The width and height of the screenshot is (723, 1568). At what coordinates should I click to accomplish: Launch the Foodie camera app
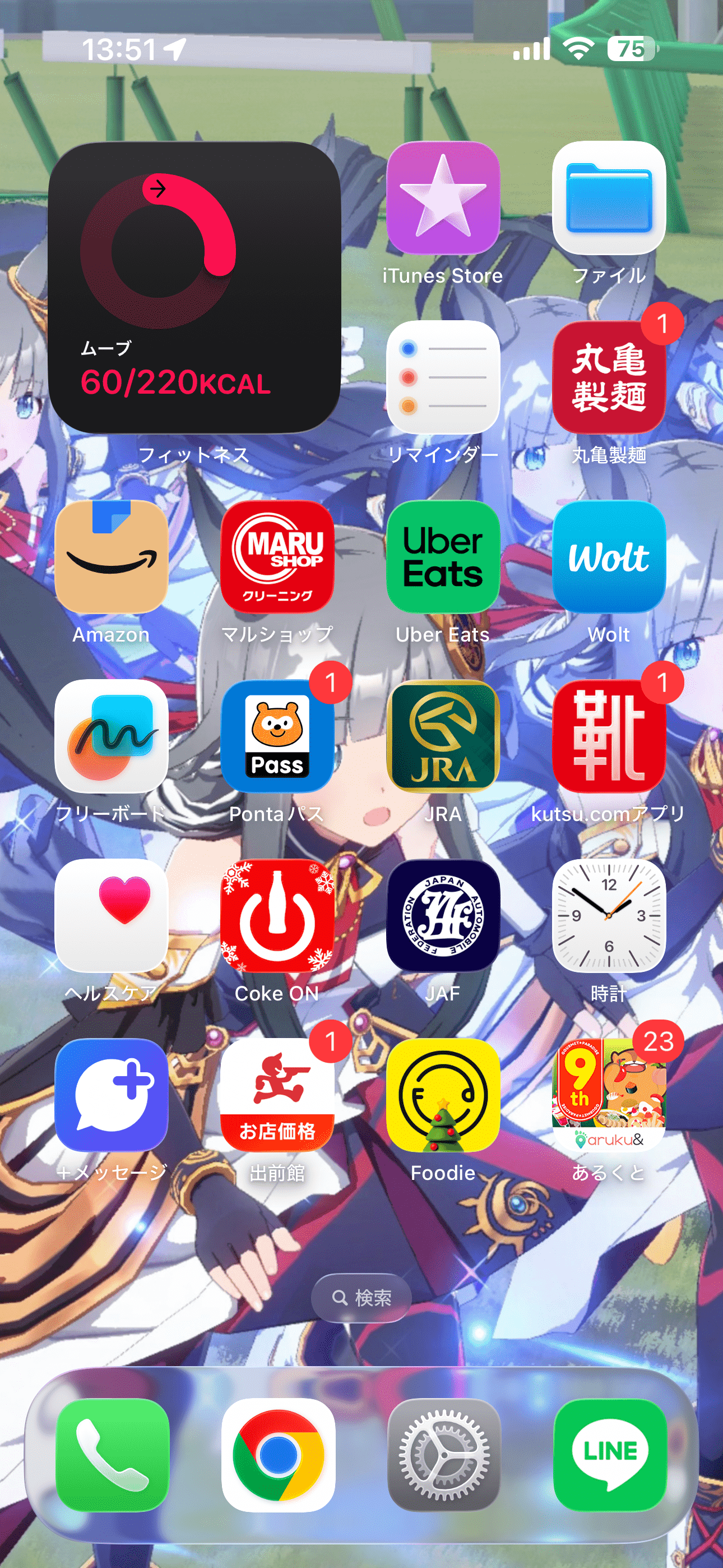443,1095
